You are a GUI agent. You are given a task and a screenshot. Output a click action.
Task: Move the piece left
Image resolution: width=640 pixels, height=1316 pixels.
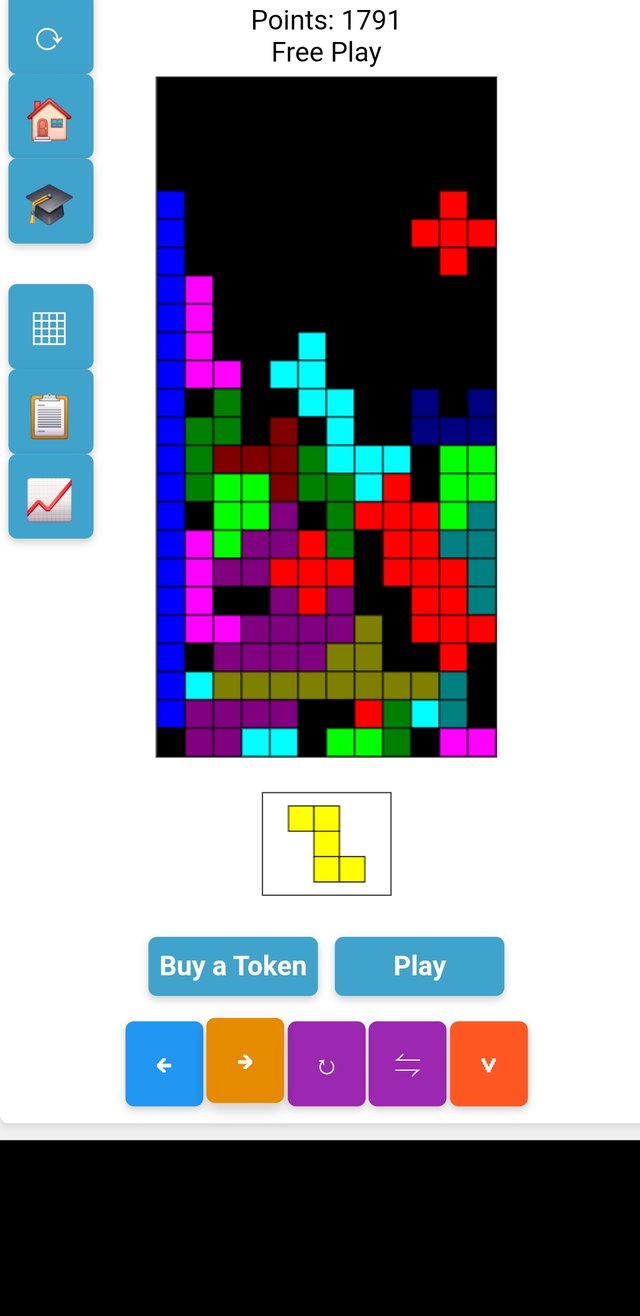click(x=164, y=1064)
